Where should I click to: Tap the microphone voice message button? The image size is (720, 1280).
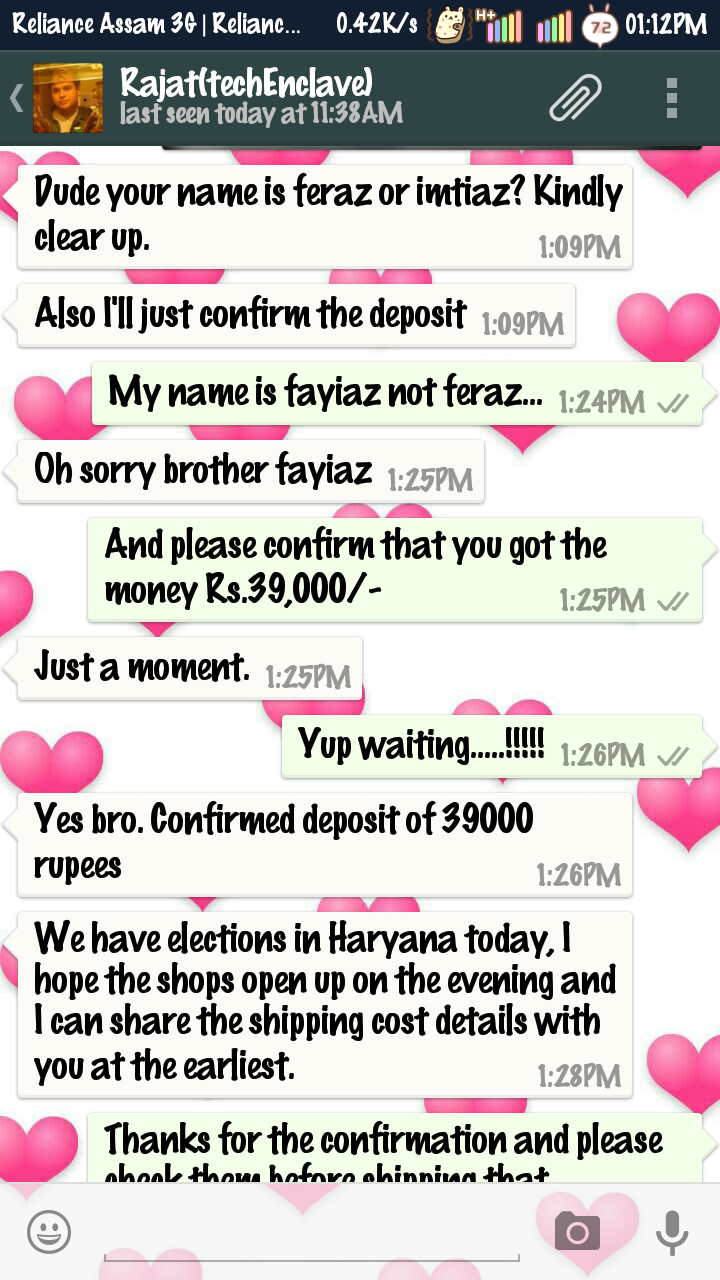point(672,1231)
